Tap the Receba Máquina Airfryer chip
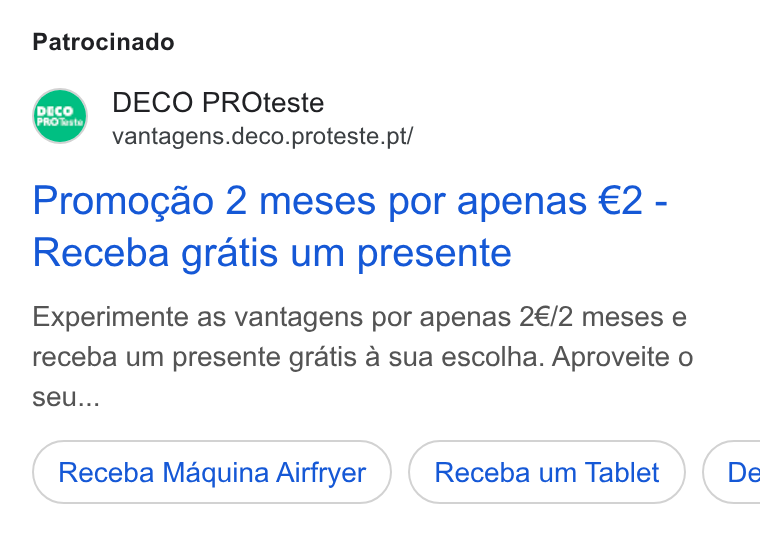The image size is (760, 536). [x=212, y=472]
